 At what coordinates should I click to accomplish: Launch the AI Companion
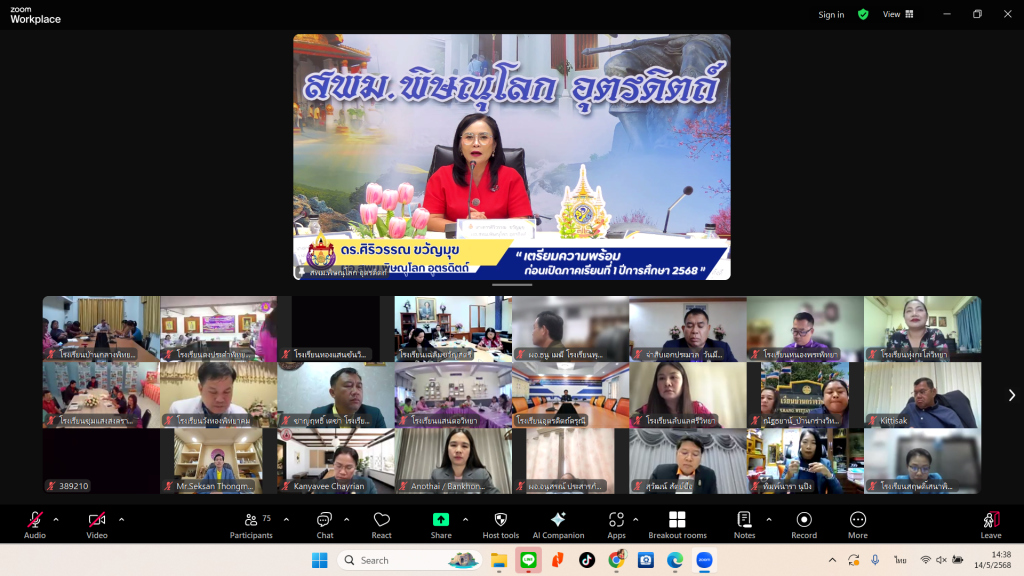558,523
